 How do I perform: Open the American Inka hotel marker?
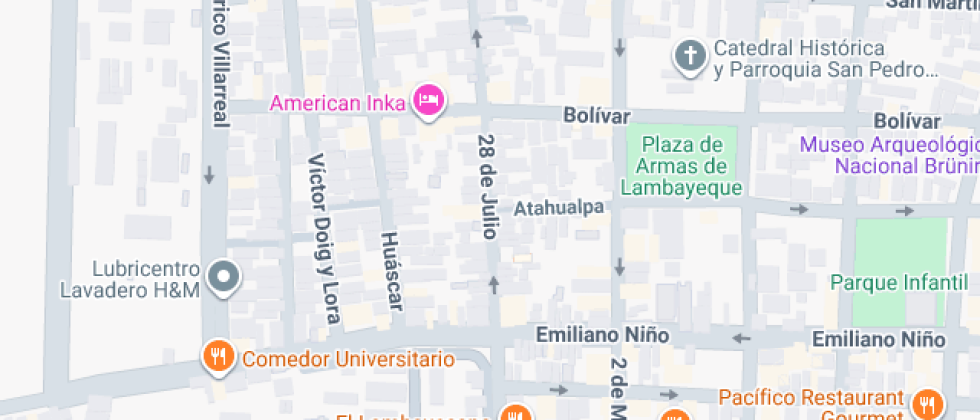tap(430, 101)
